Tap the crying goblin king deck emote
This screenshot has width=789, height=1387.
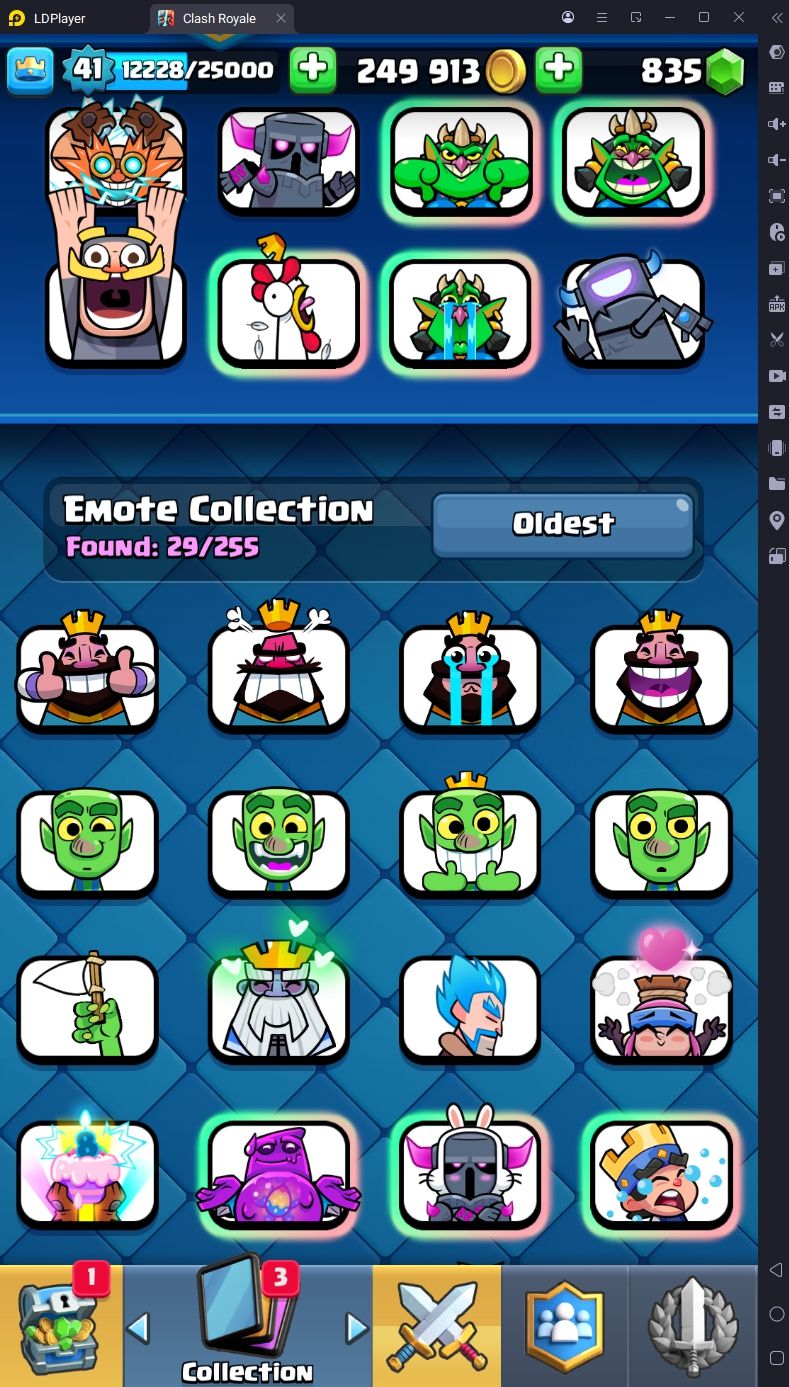[461, 311]
